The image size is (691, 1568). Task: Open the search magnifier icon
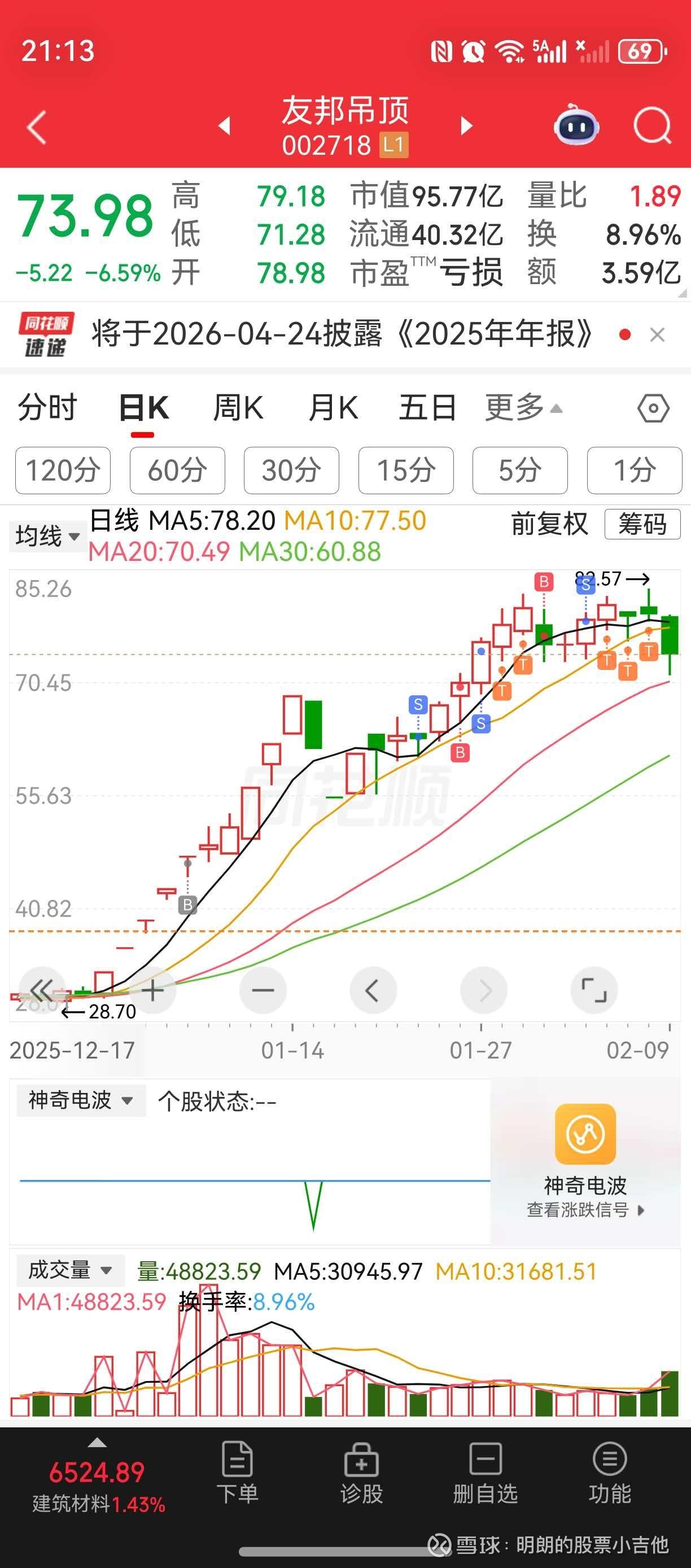click(652, 126)
